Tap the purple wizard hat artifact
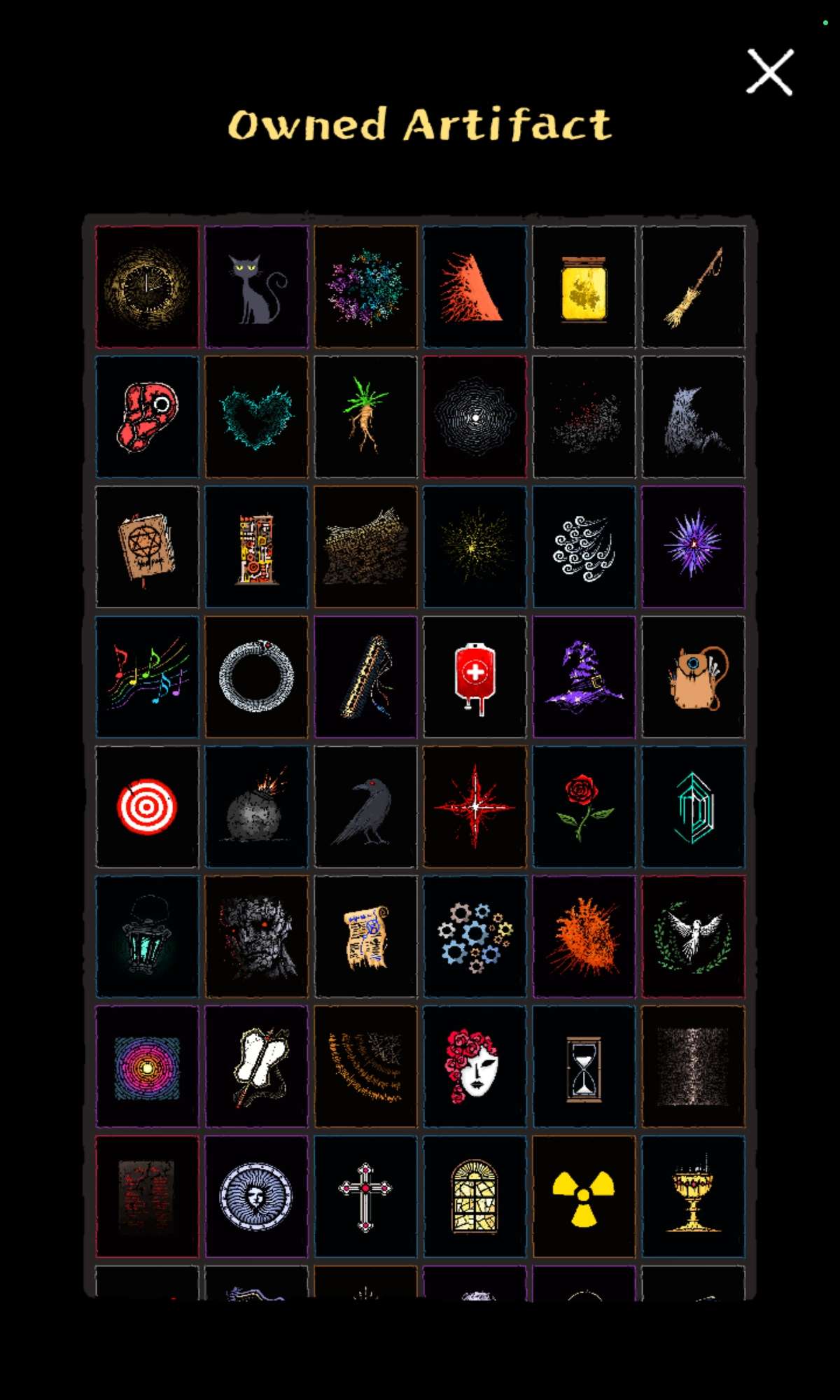The width and height of the screenshot is (840, 1400). tap(584, 677)
